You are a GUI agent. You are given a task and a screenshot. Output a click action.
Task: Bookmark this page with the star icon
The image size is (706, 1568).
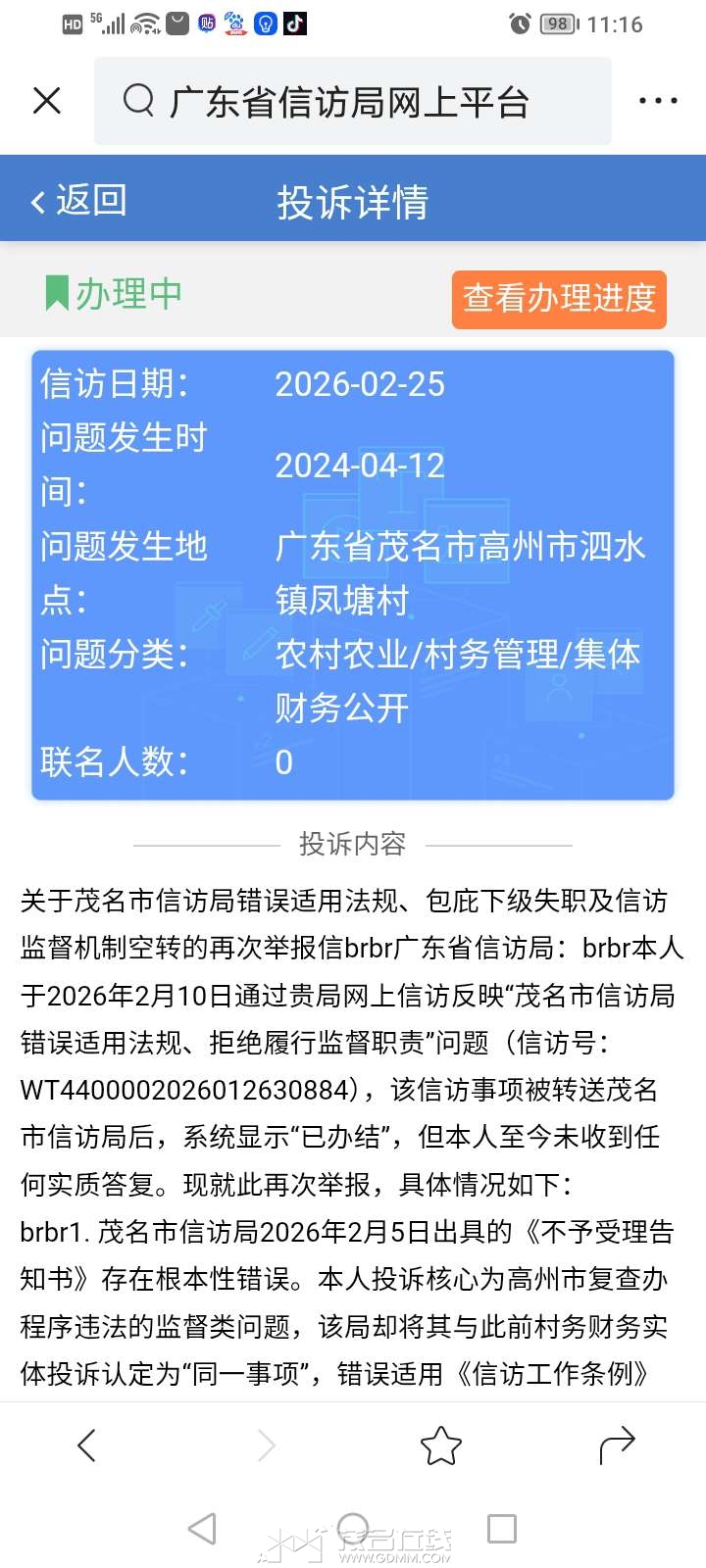coord(440,1445)
